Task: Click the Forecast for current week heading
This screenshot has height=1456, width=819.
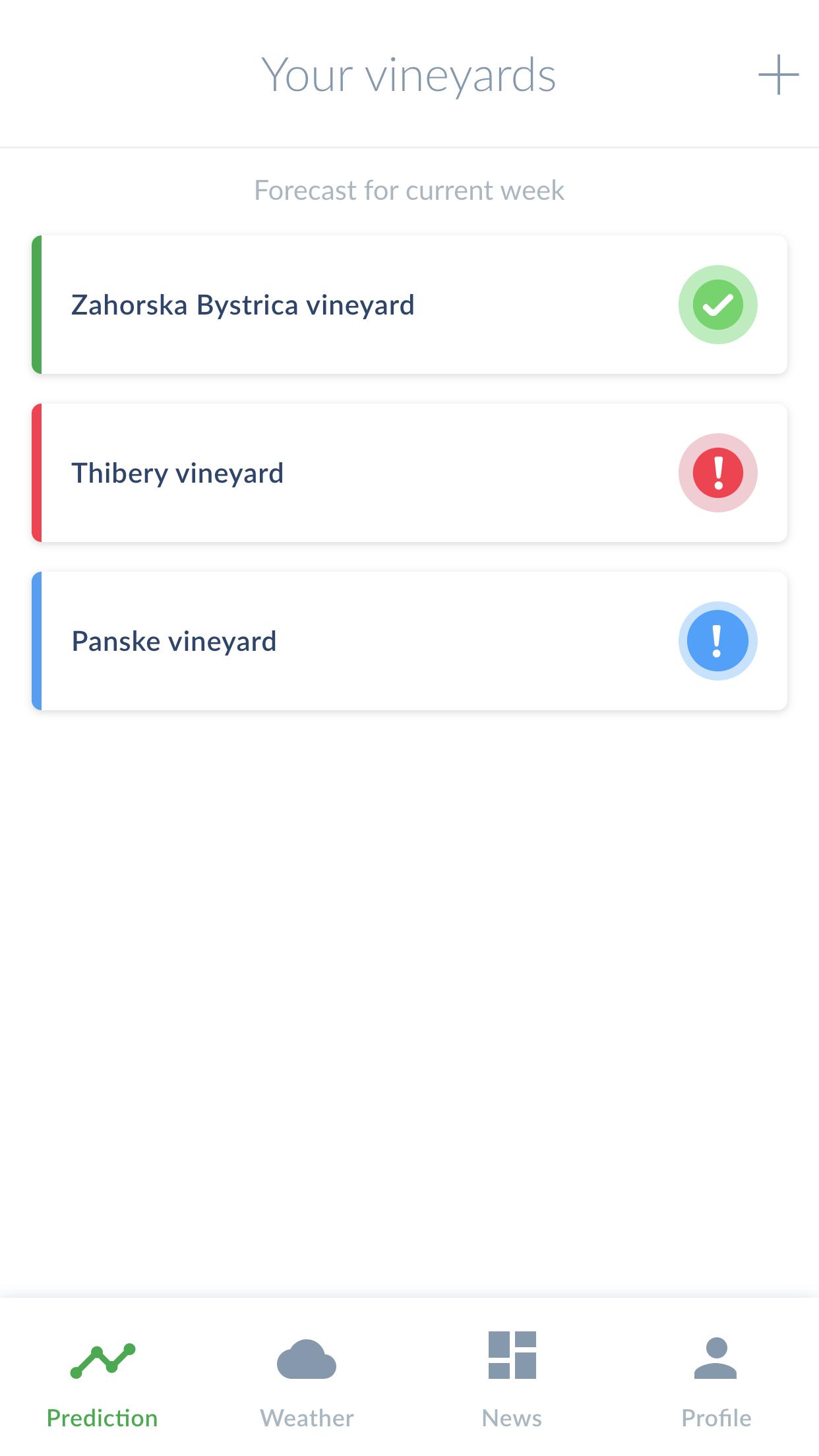Action: pyautogui.click(x=409, y=191)
